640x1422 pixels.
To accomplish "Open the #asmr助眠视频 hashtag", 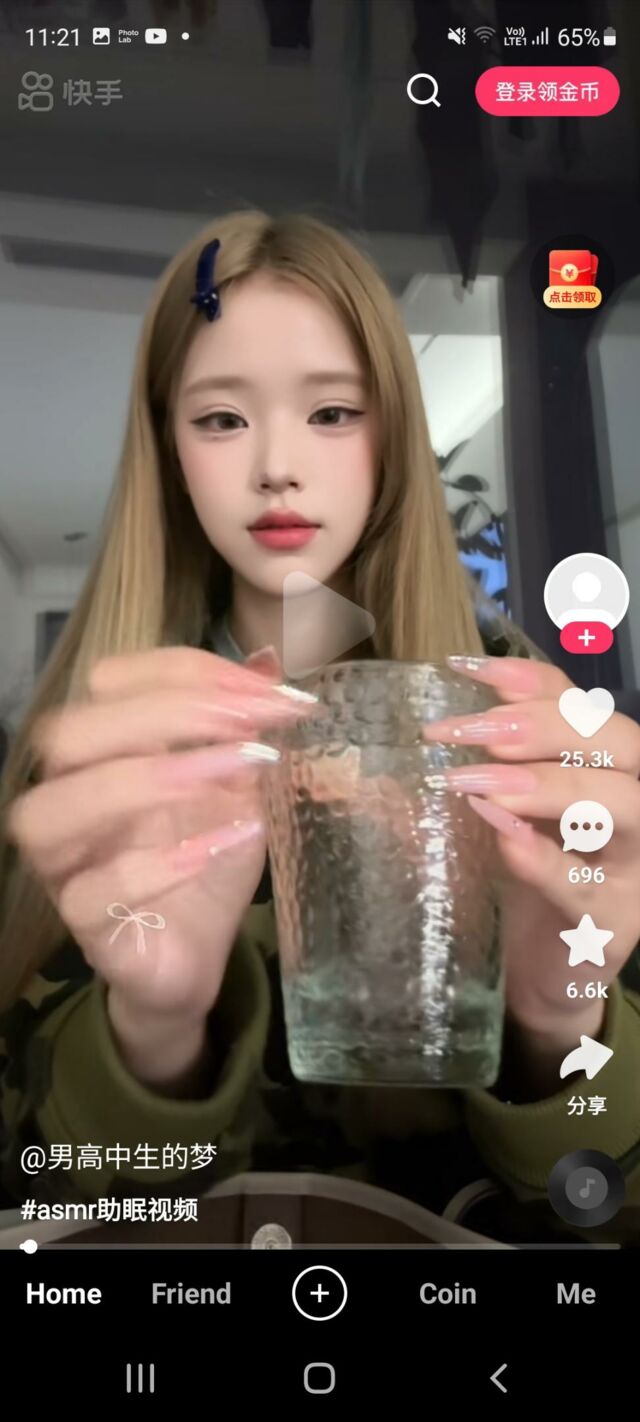I will pos(110,1210).
